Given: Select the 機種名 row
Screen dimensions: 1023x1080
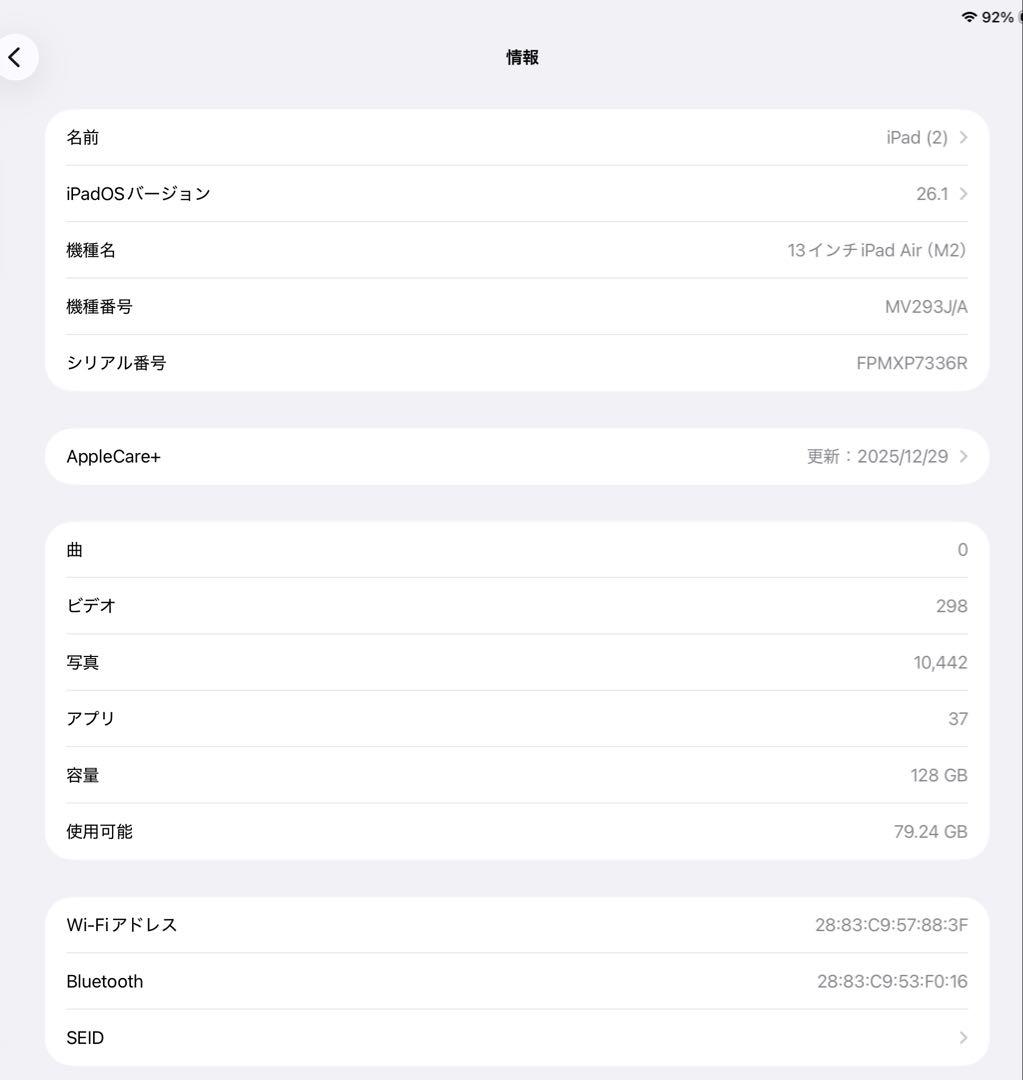Looking at the screenshot, I should pyautogui.click(x=515, y=250).
